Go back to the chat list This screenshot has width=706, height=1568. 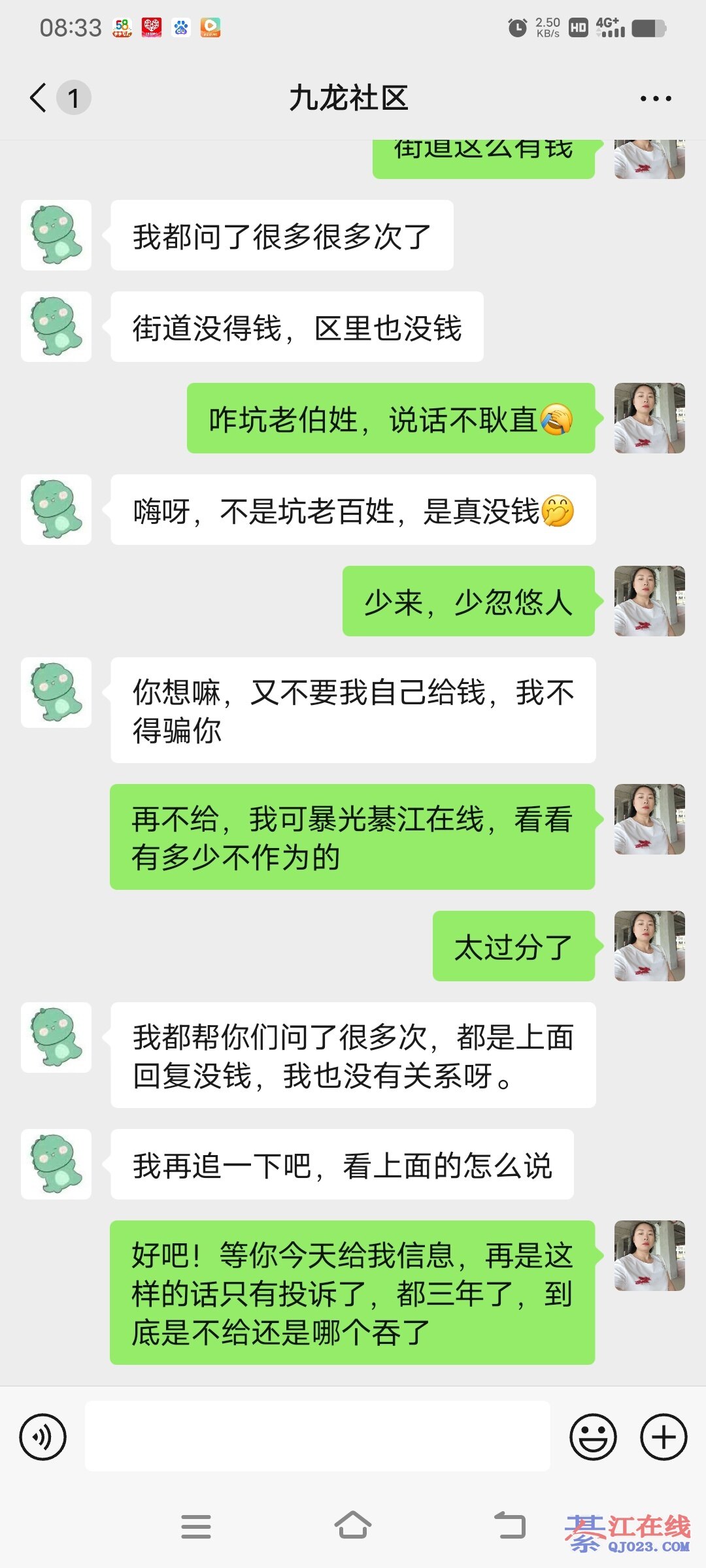tap(39, 99)
